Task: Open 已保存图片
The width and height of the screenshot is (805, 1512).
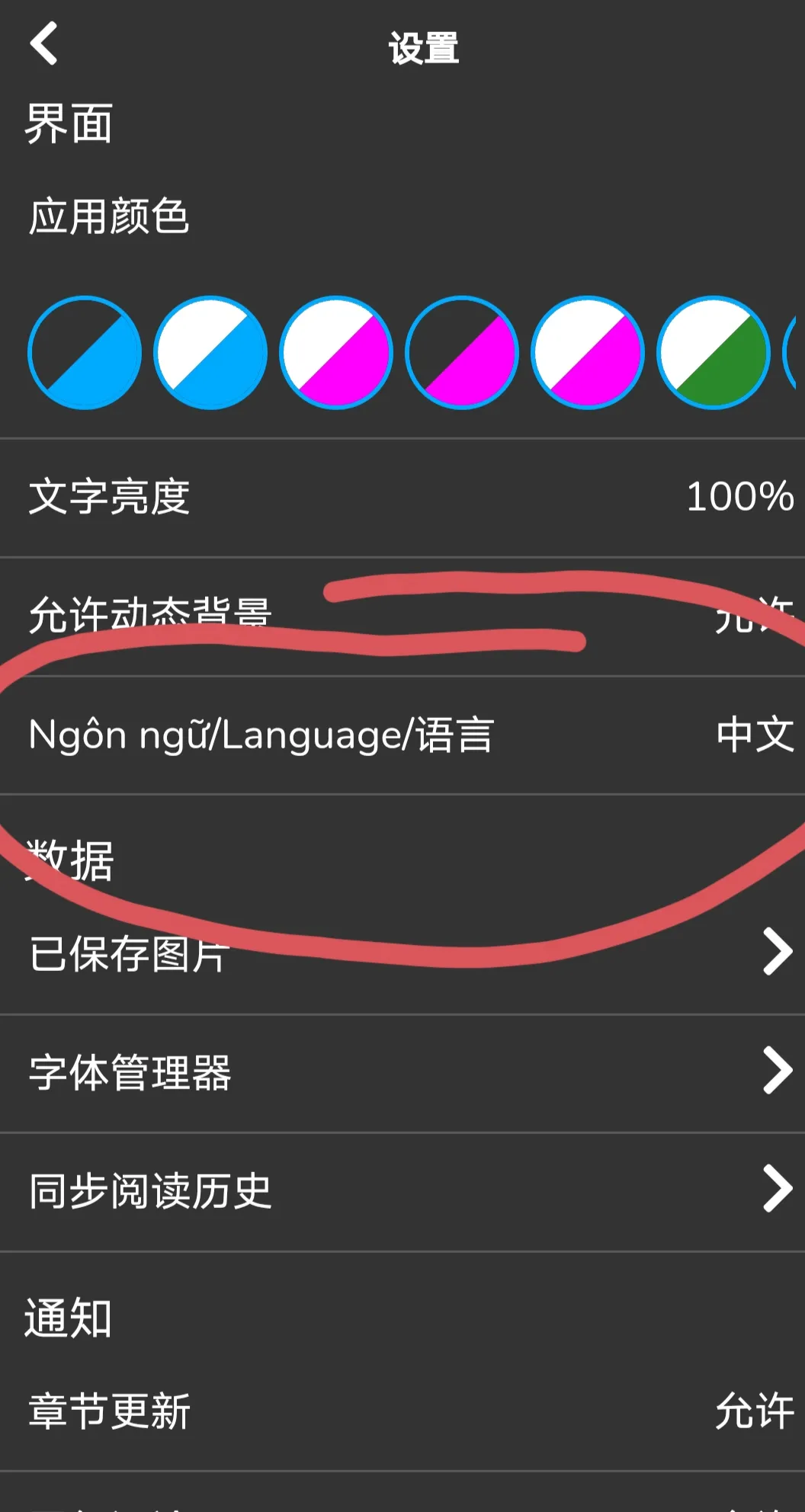Action: [x=402, y=953]
